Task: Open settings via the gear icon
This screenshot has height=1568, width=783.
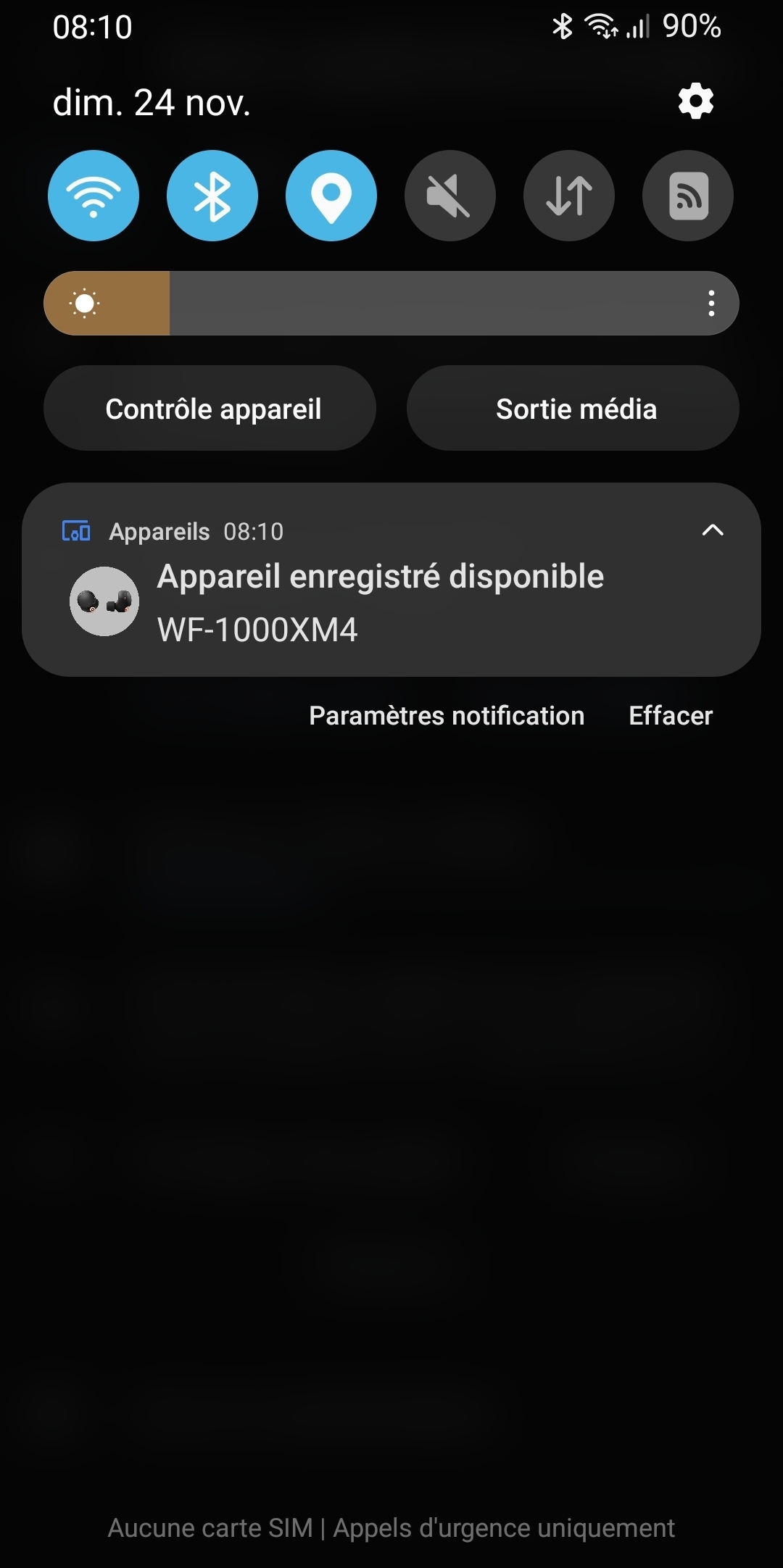Action: 695,101
